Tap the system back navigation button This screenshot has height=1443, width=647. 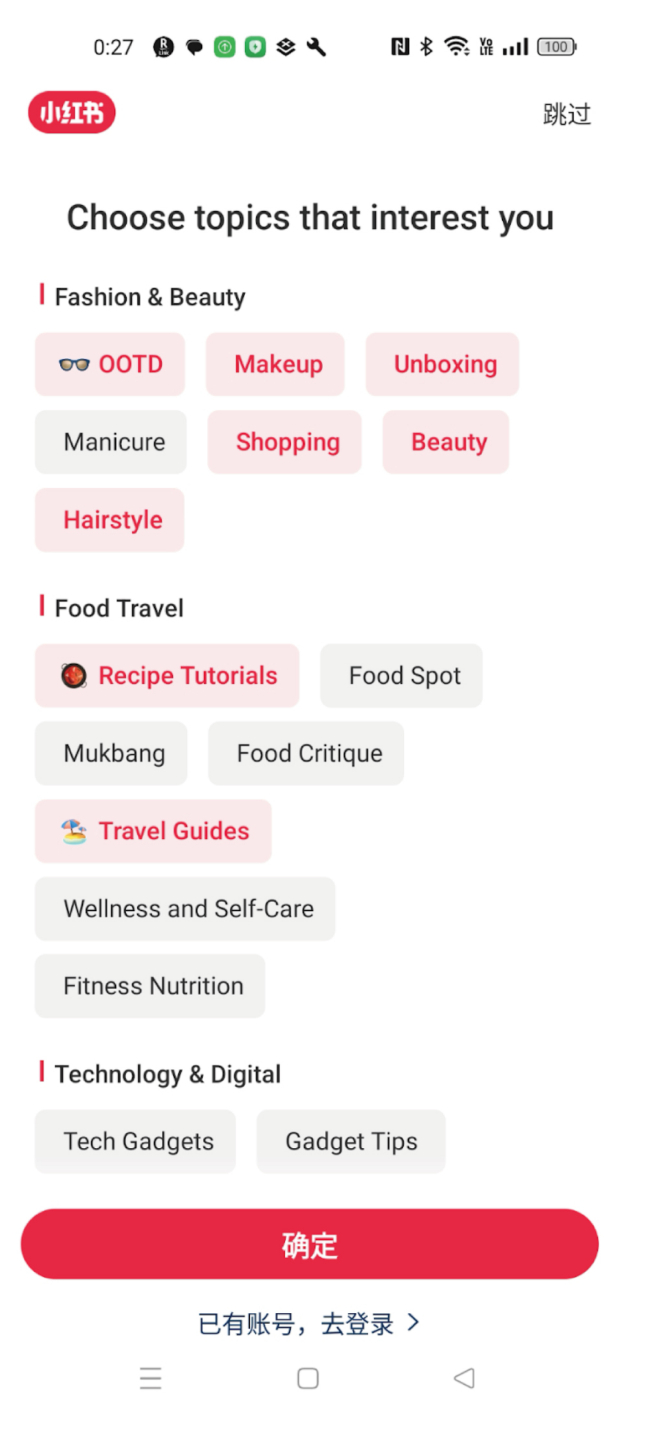(464, 1378)
